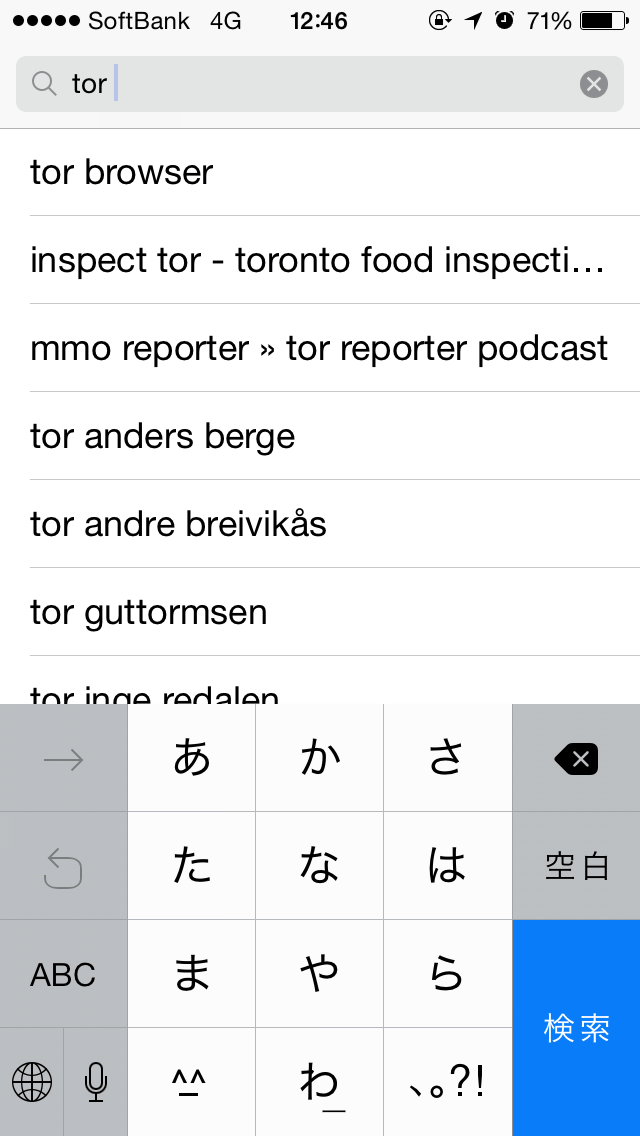640x1136 pixels.
Task: Tap the search field containing "tor"
Action: coord(320,84)
